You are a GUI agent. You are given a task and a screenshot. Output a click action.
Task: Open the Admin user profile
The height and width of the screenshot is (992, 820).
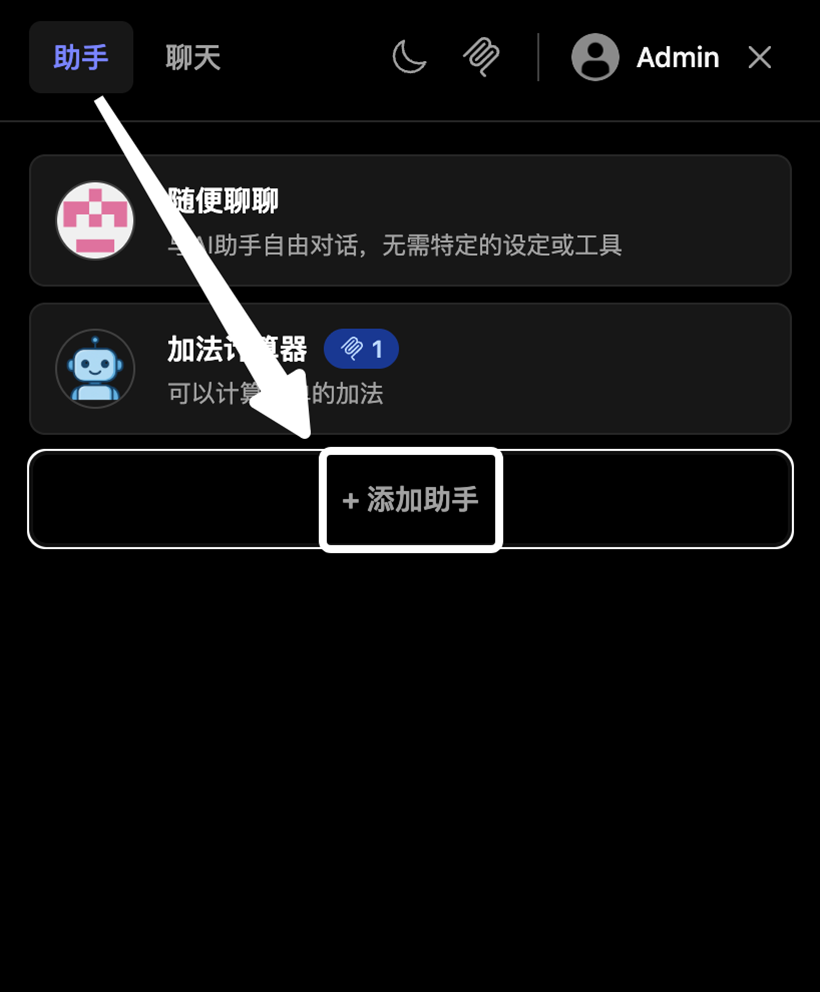click(x=646, y=57)
